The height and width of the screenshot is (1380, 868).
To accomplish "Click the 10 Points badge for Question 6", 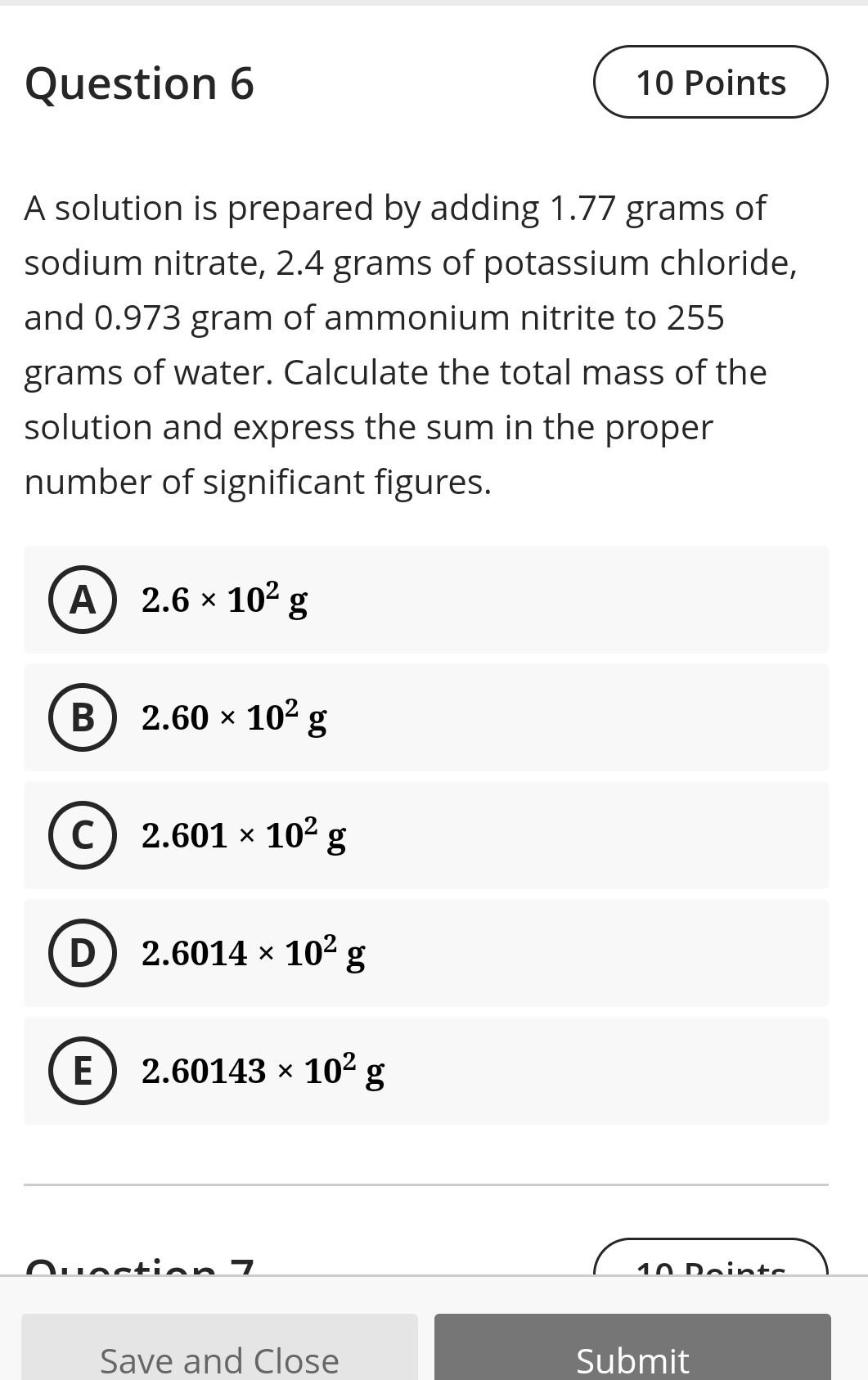I will click(710, 82).
